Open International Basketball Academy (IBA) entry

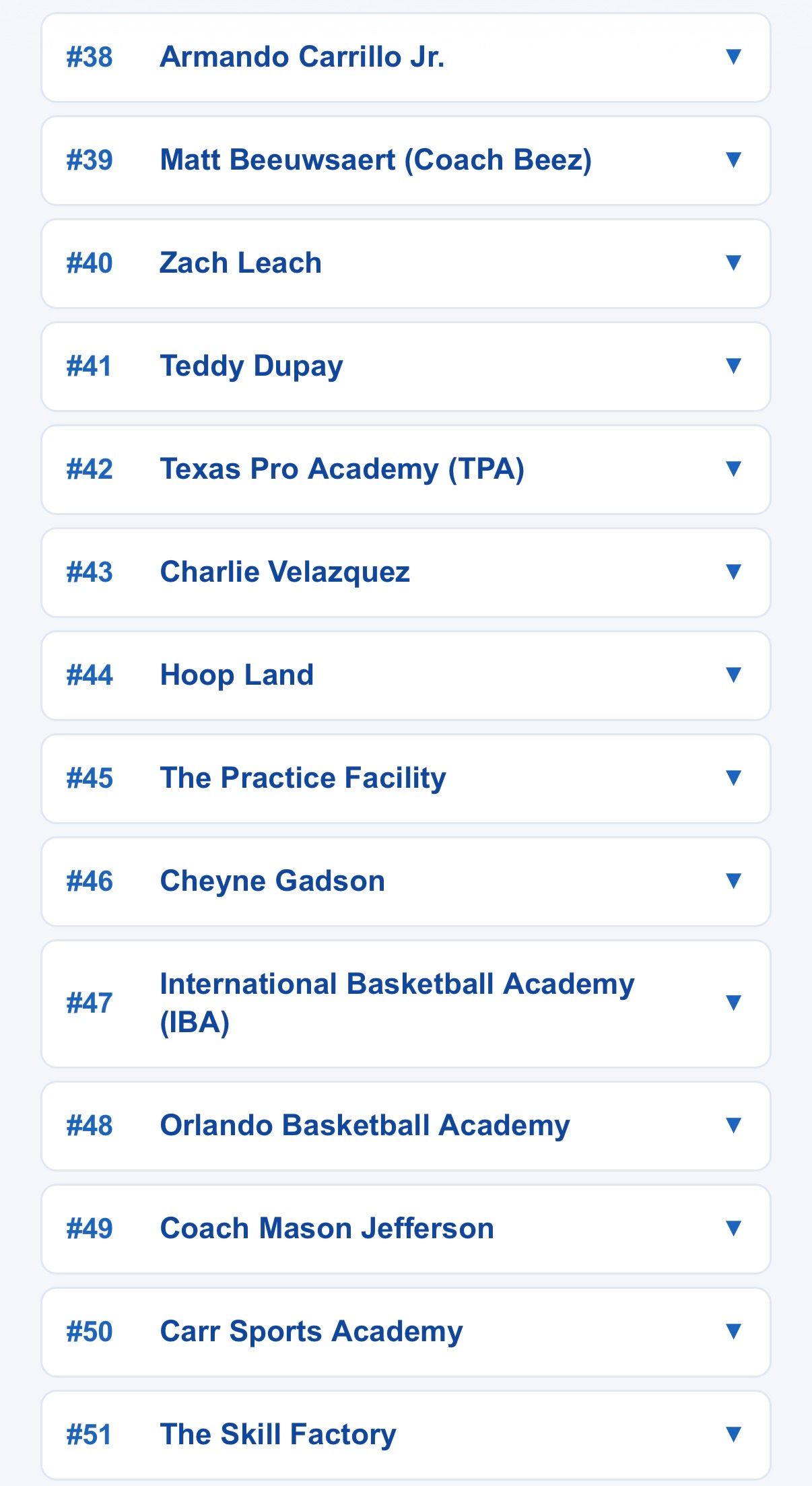[405, 1004]
